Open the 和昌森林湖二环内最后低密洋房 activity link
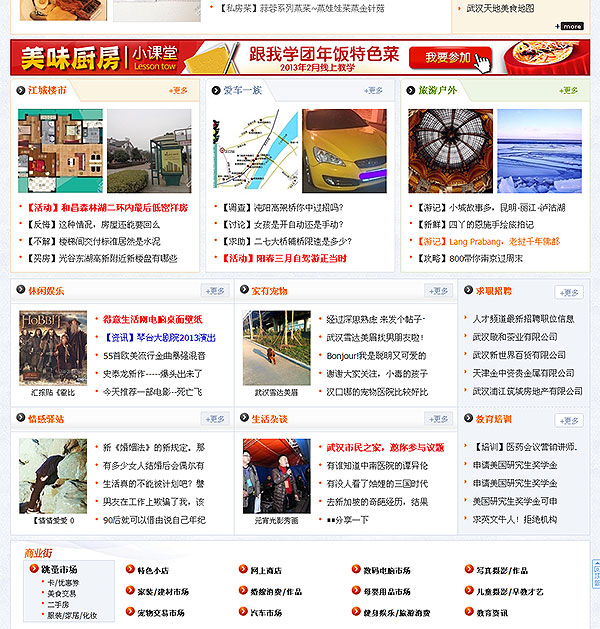Viewport: 600px width, 629px height. click(108, 208)
